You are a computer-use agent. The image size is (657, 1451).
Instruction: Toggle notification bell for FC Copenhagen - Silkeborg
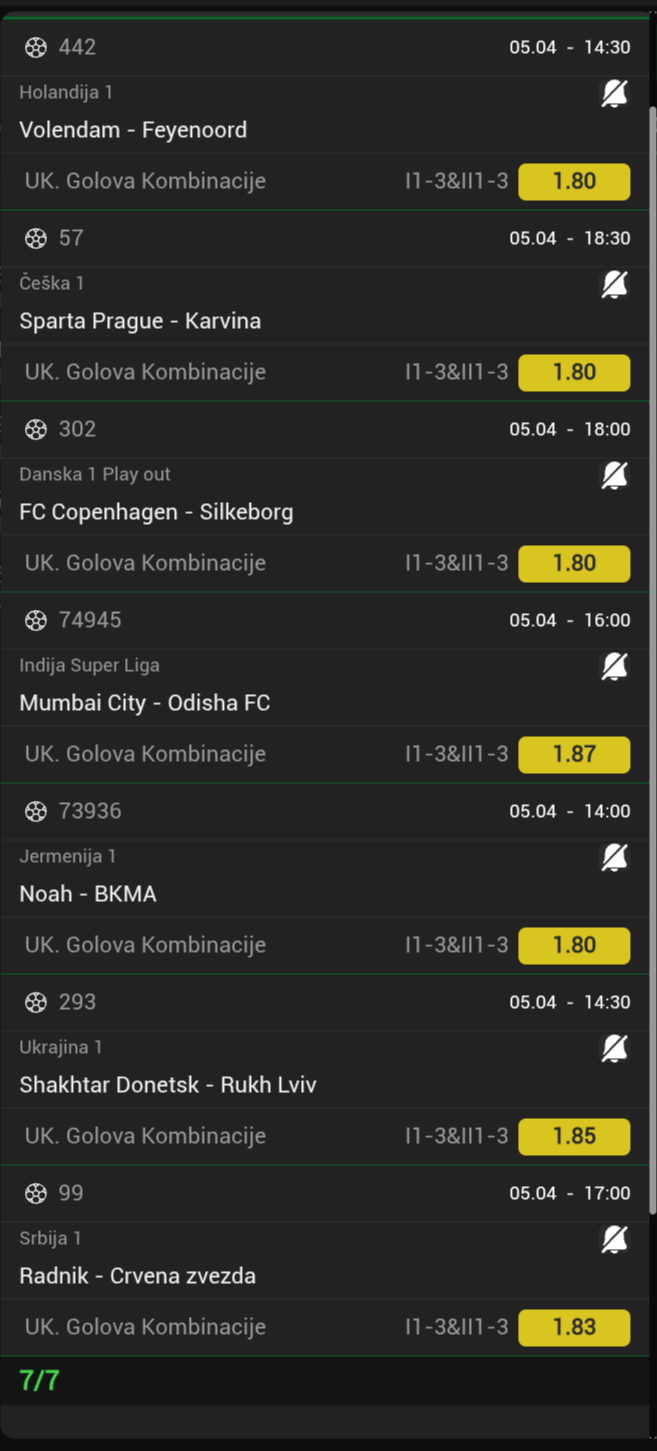point(614,476)
